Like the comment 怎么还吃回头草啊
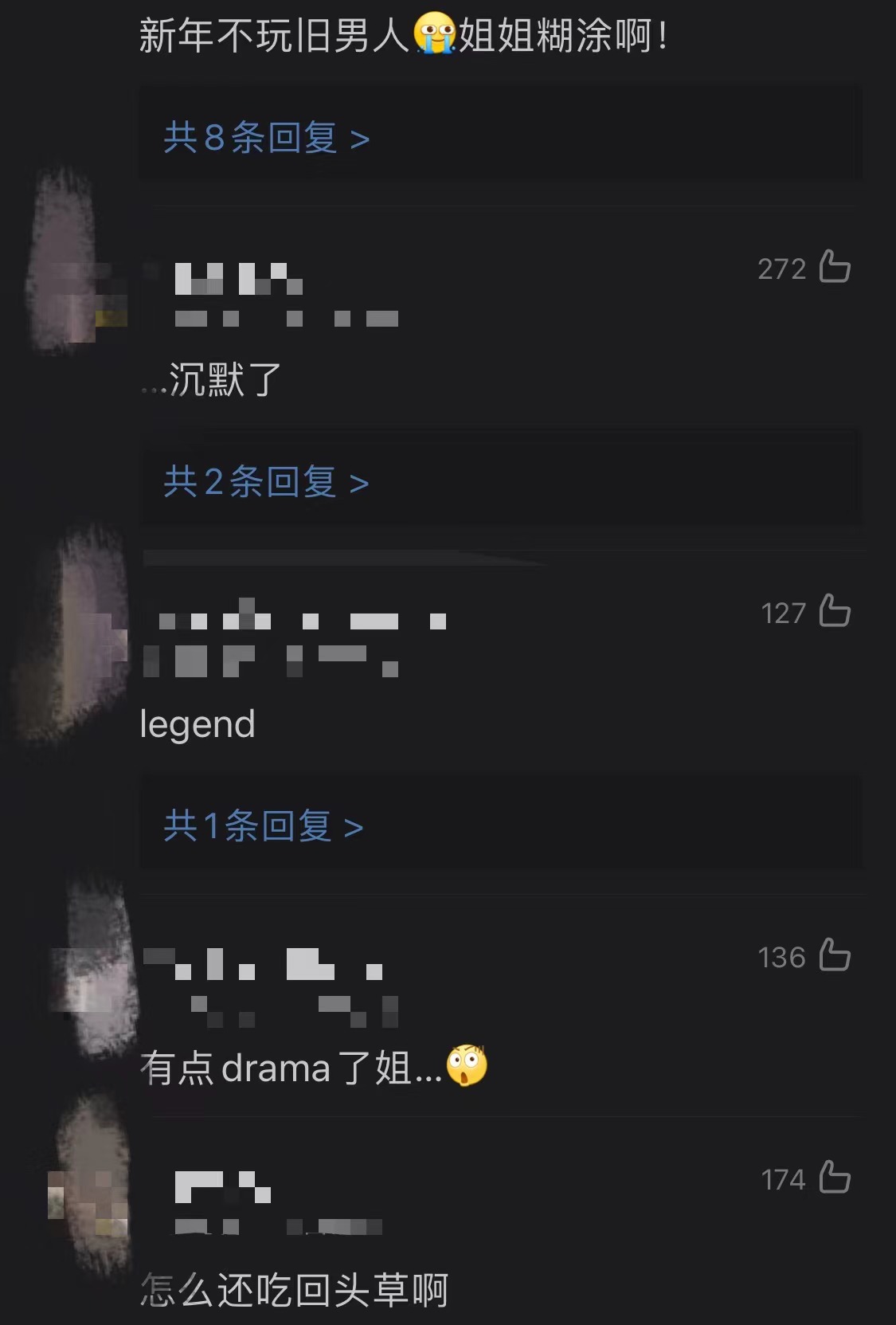Viewport: 896px width, 1325px height. click(835, 1178)
